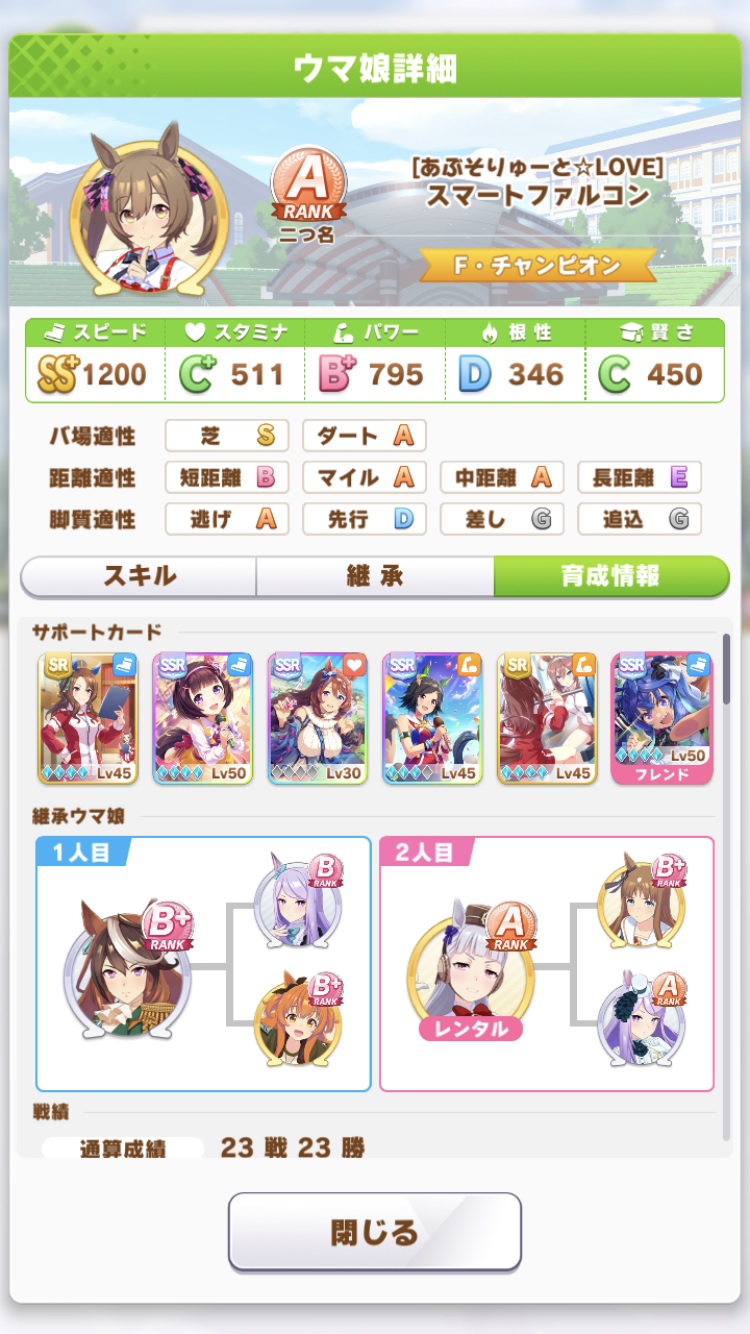Open the SR Lv45 power support card
Viewport: 750px width, 1334px height.
pyautogui.click(x=547, y=717)
